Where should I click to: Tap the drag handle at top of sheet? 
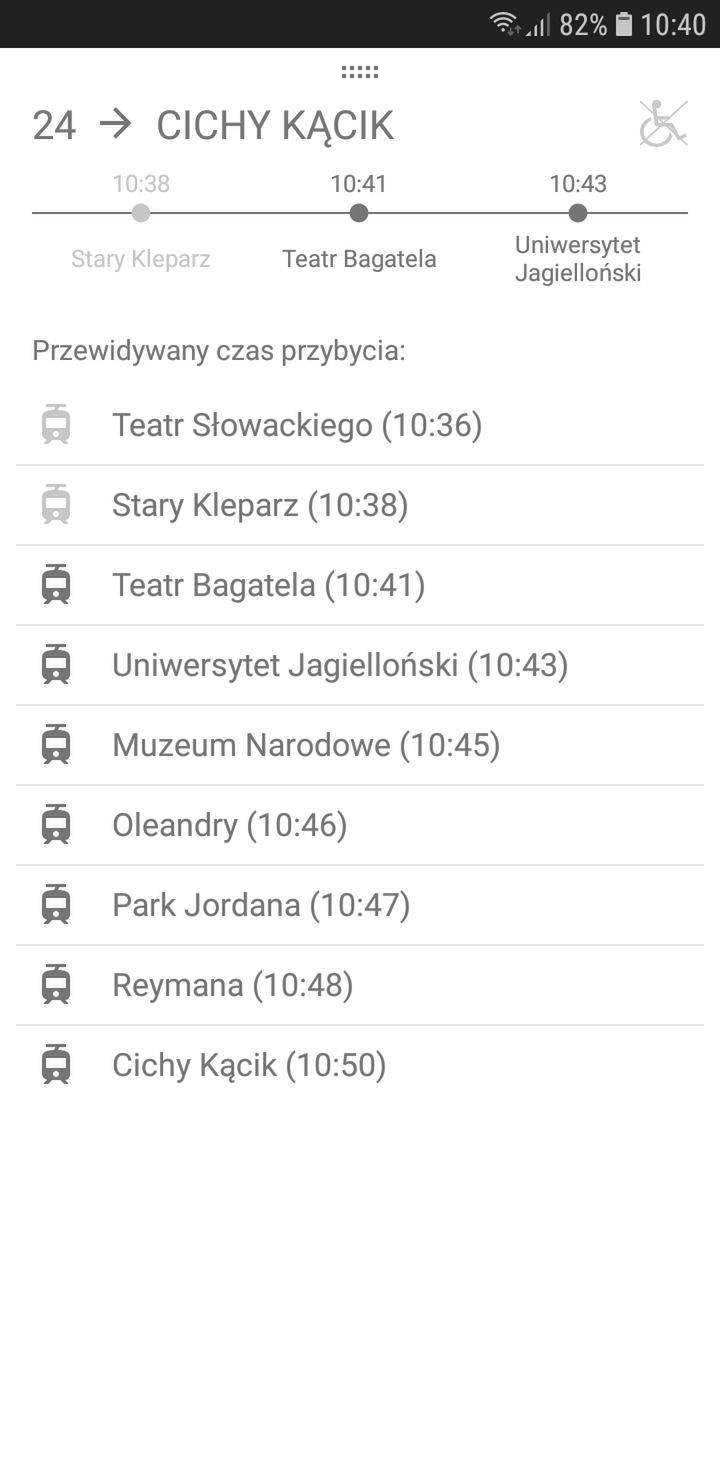tap(360, 72)
